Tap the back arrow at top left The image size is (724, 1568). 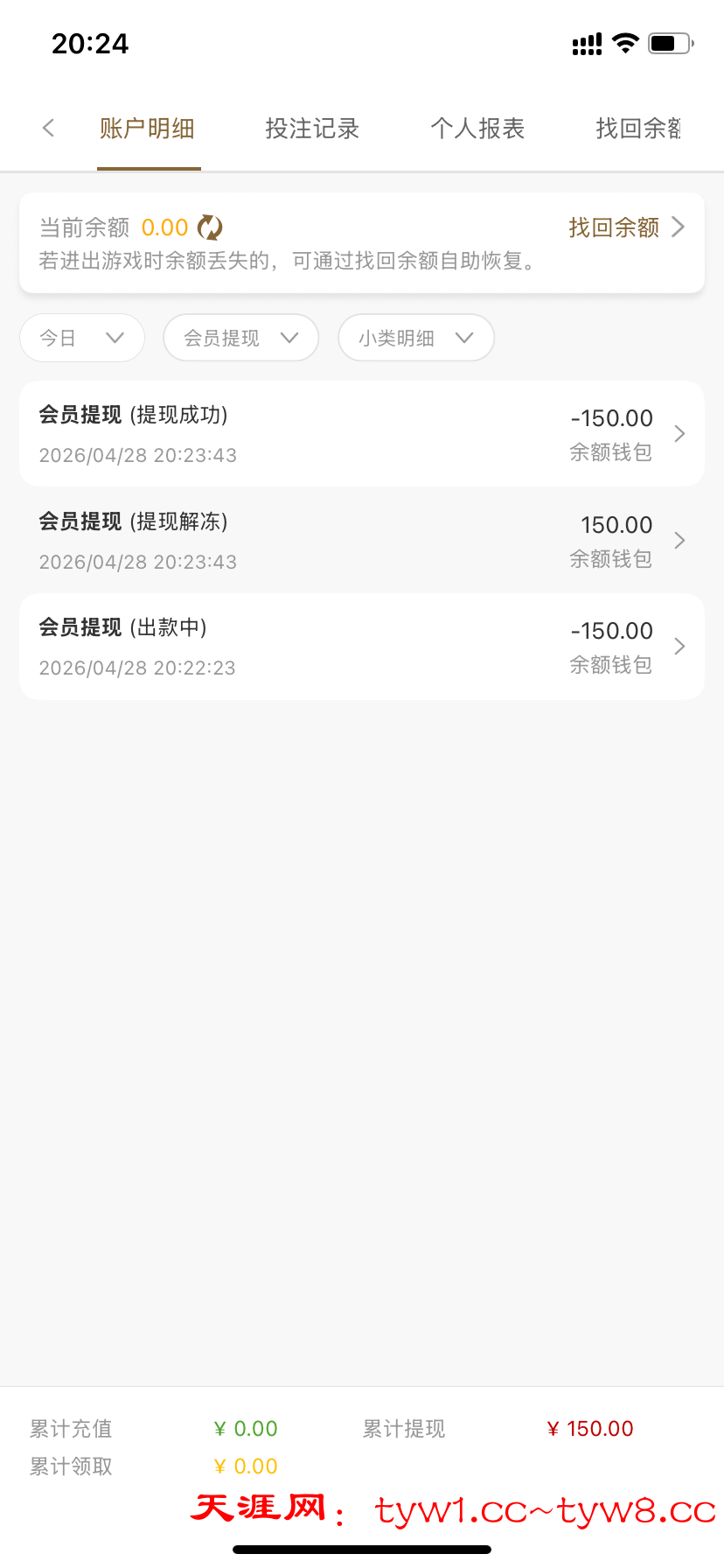click(48, 128)
